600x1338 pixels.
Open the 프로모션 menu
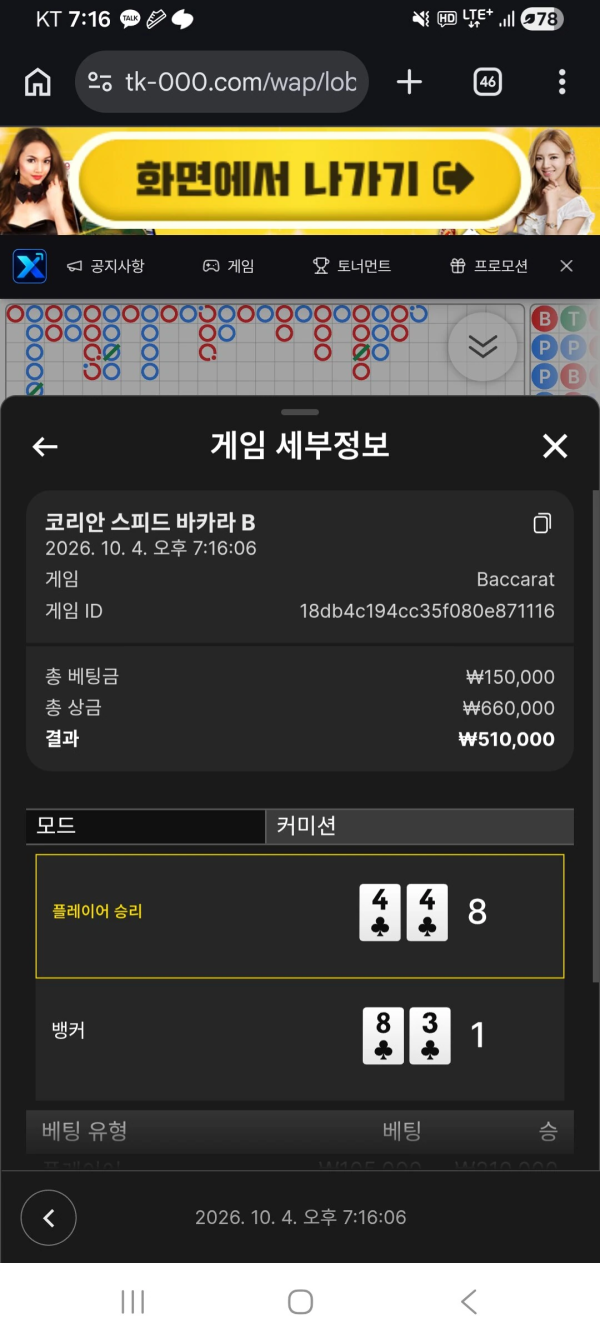point(488,266)
